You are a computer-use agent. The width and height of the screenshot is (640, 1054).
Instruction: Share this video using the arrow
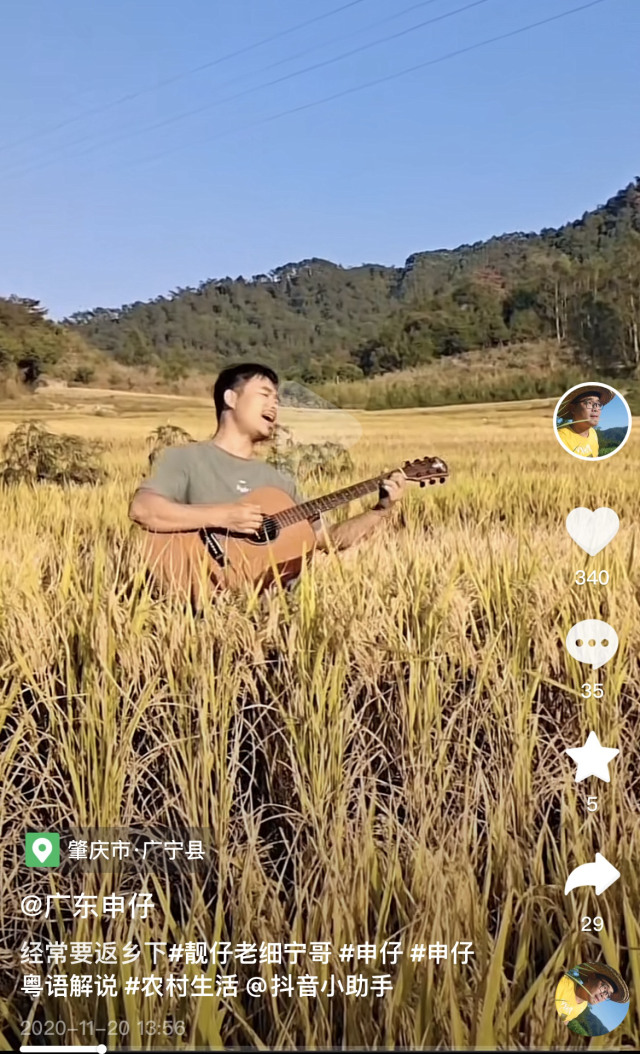click(x=592, y=875)
